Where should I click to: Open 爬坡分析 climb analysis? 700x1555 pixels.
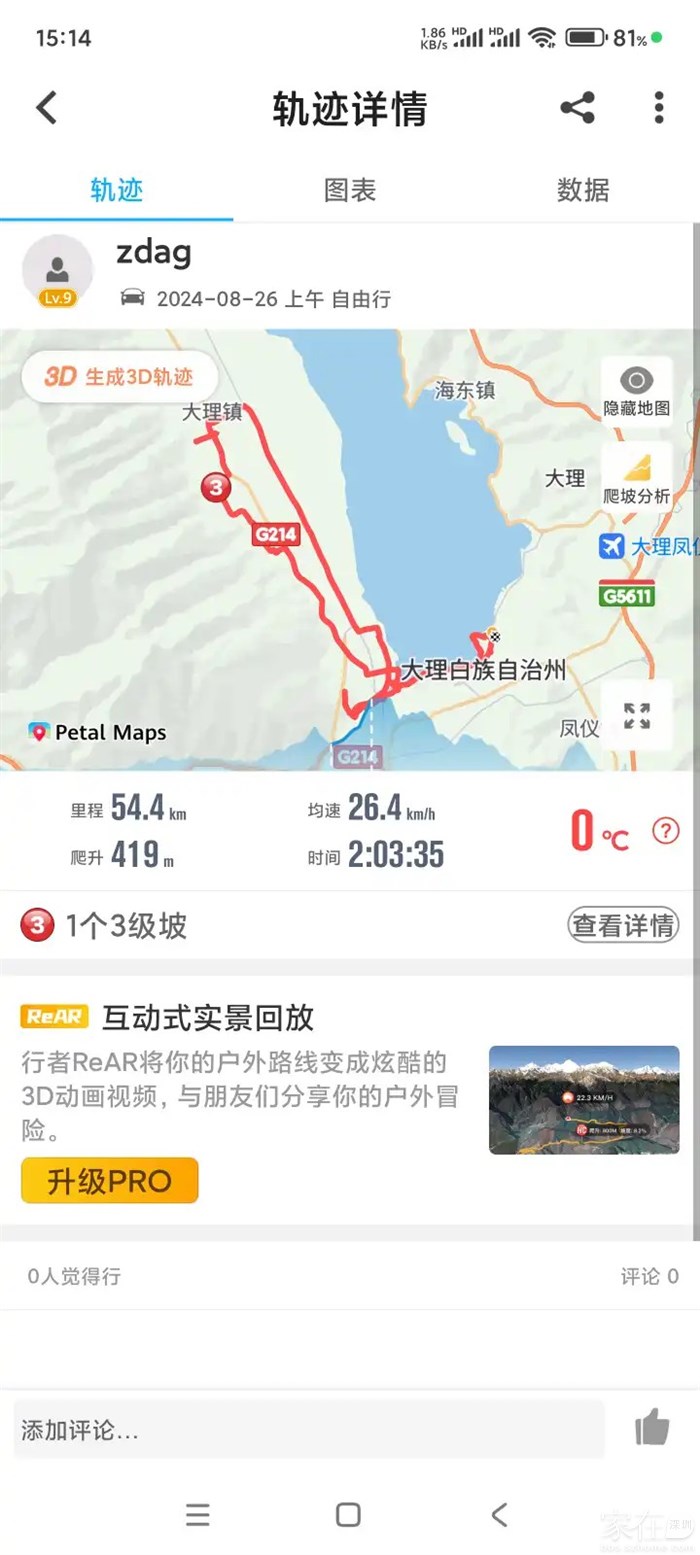(636, 478)
